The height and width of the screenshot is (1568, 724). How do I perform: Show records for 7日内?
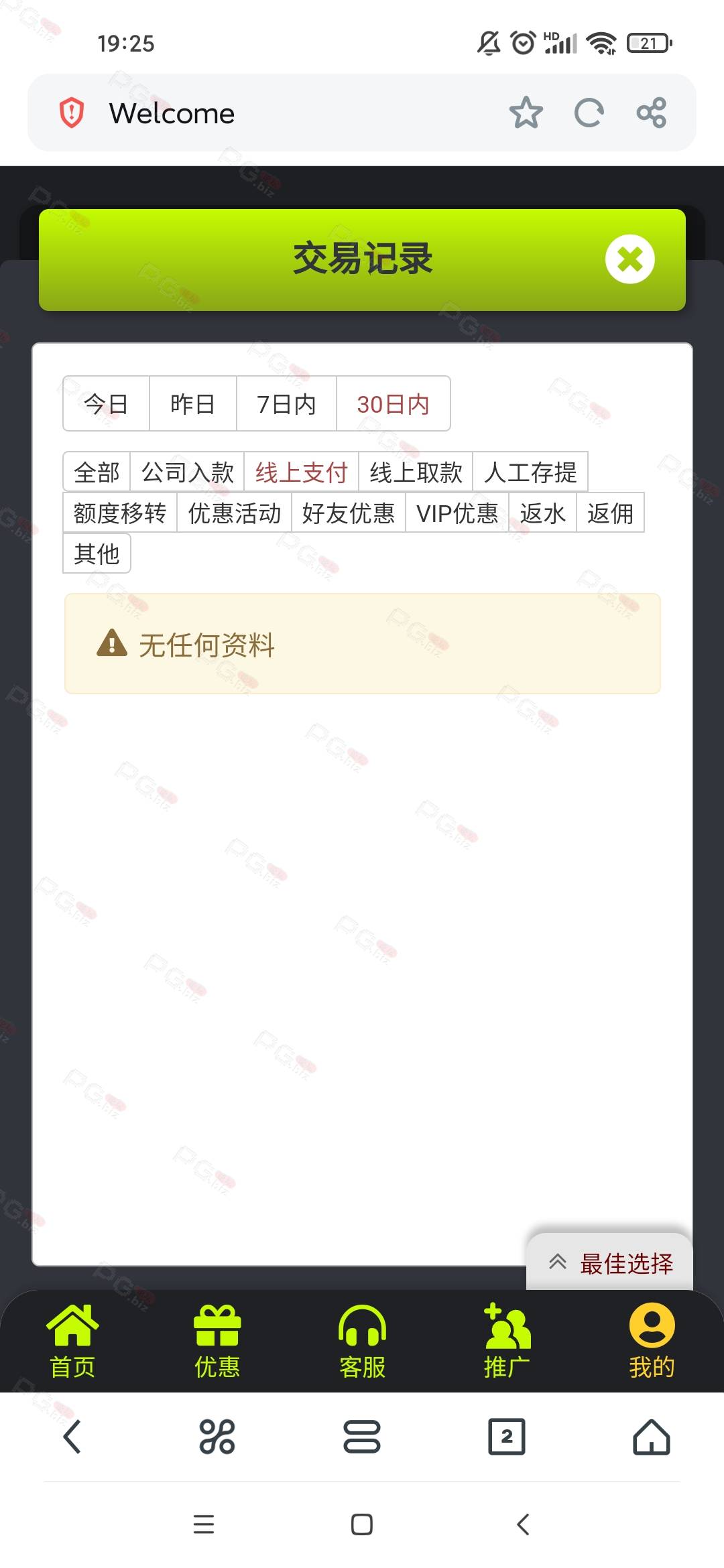tap(286, 404)
